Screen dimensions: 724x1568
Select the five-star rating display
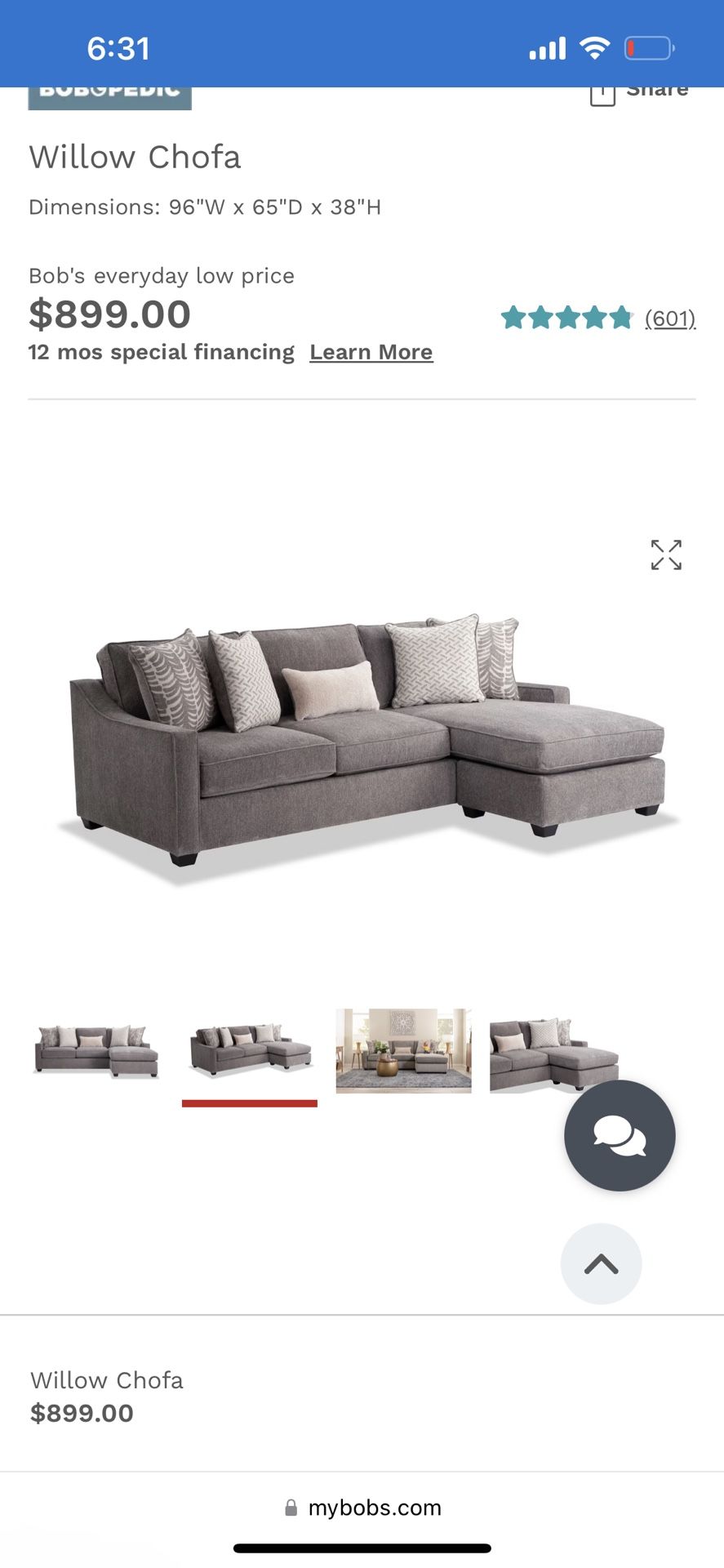click(566, 317)
